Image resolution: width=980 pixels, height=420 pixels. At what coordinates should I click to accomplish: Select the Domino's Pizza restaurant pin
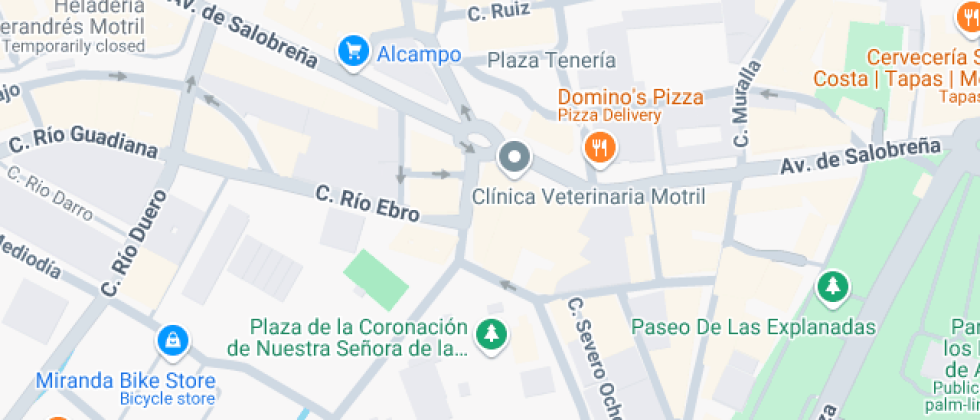tap(599, 148)
